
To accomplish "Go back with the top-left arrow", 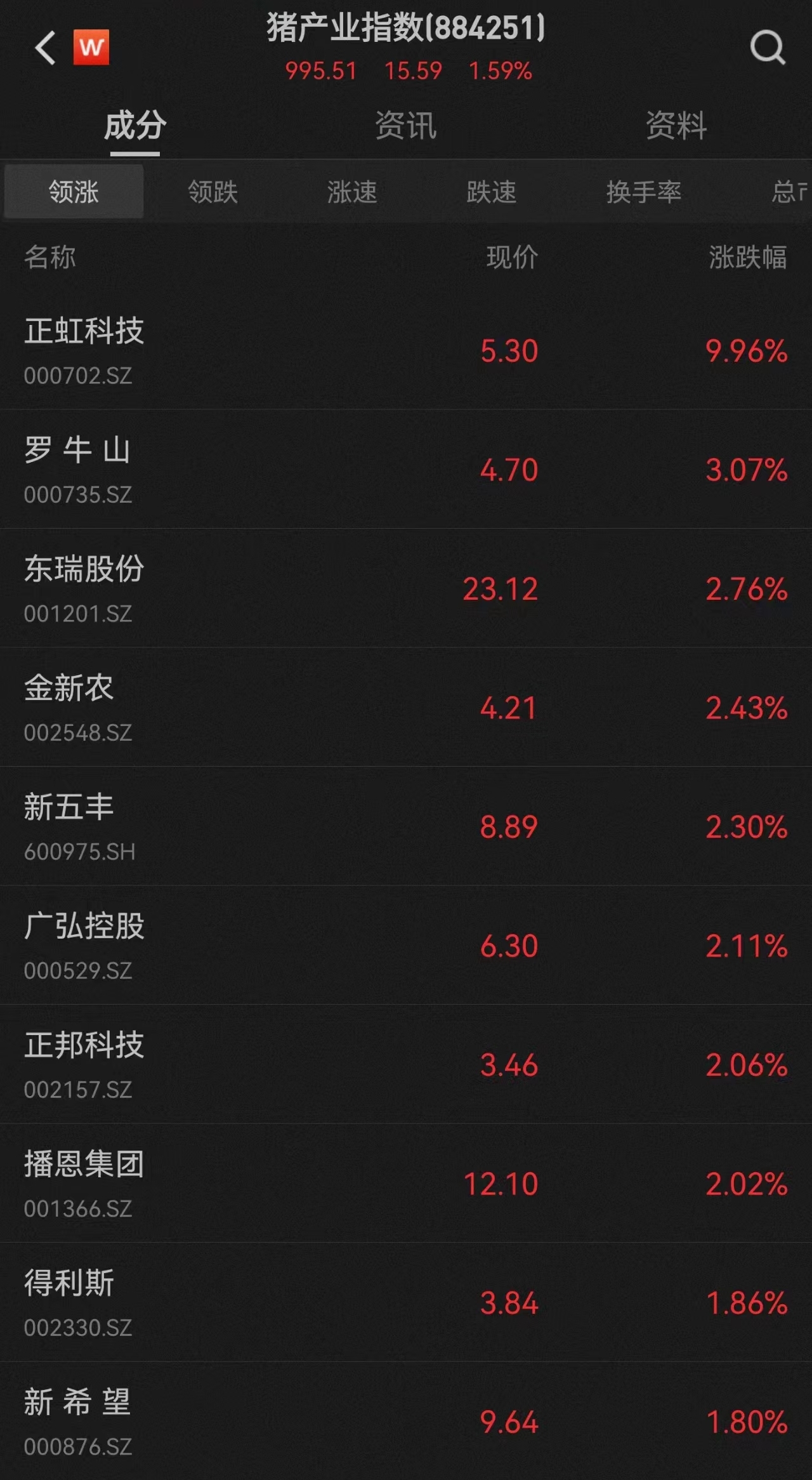I will [45, 48].
